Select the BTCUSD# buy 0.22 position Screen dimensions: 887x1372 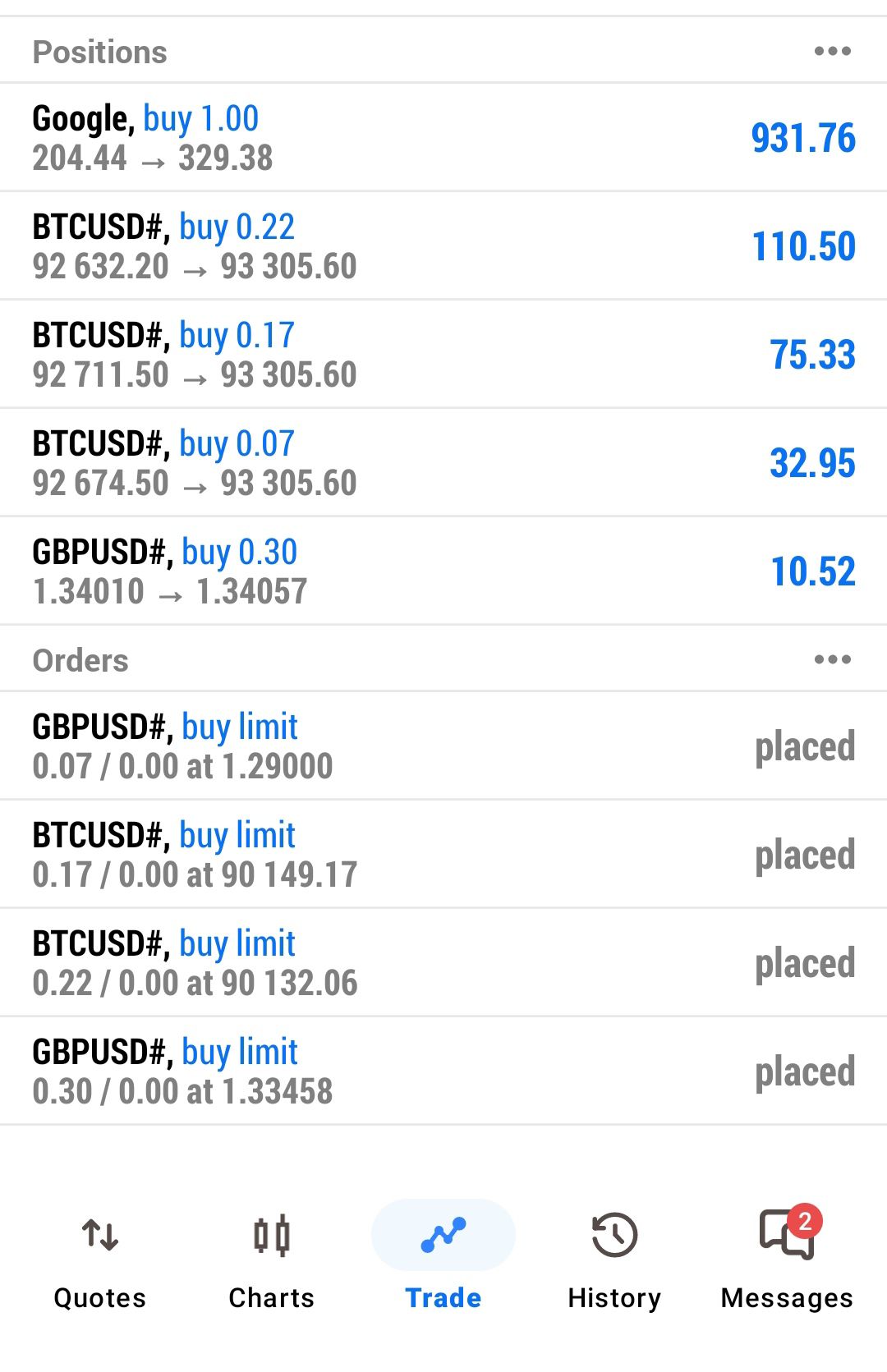[x=443, y=246]
